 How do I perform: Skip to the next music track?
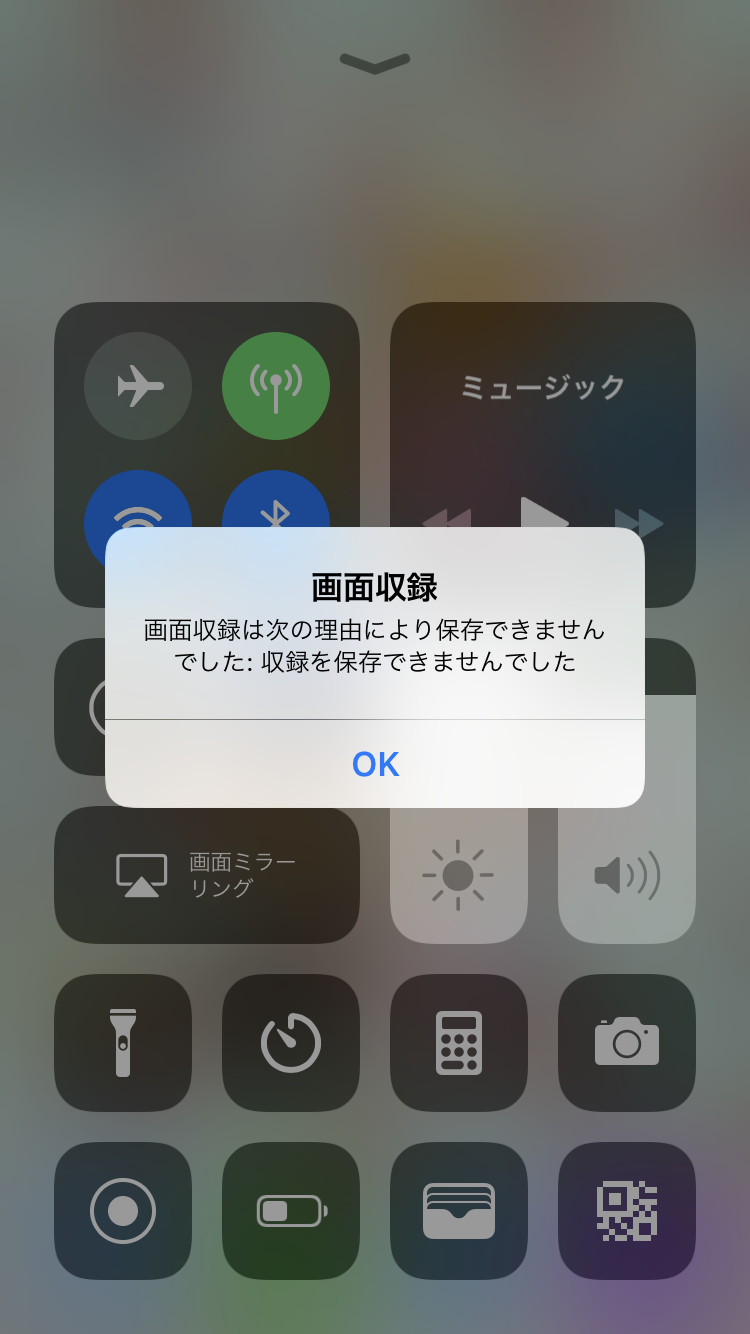pyautogui.click(x=639, y=520)
